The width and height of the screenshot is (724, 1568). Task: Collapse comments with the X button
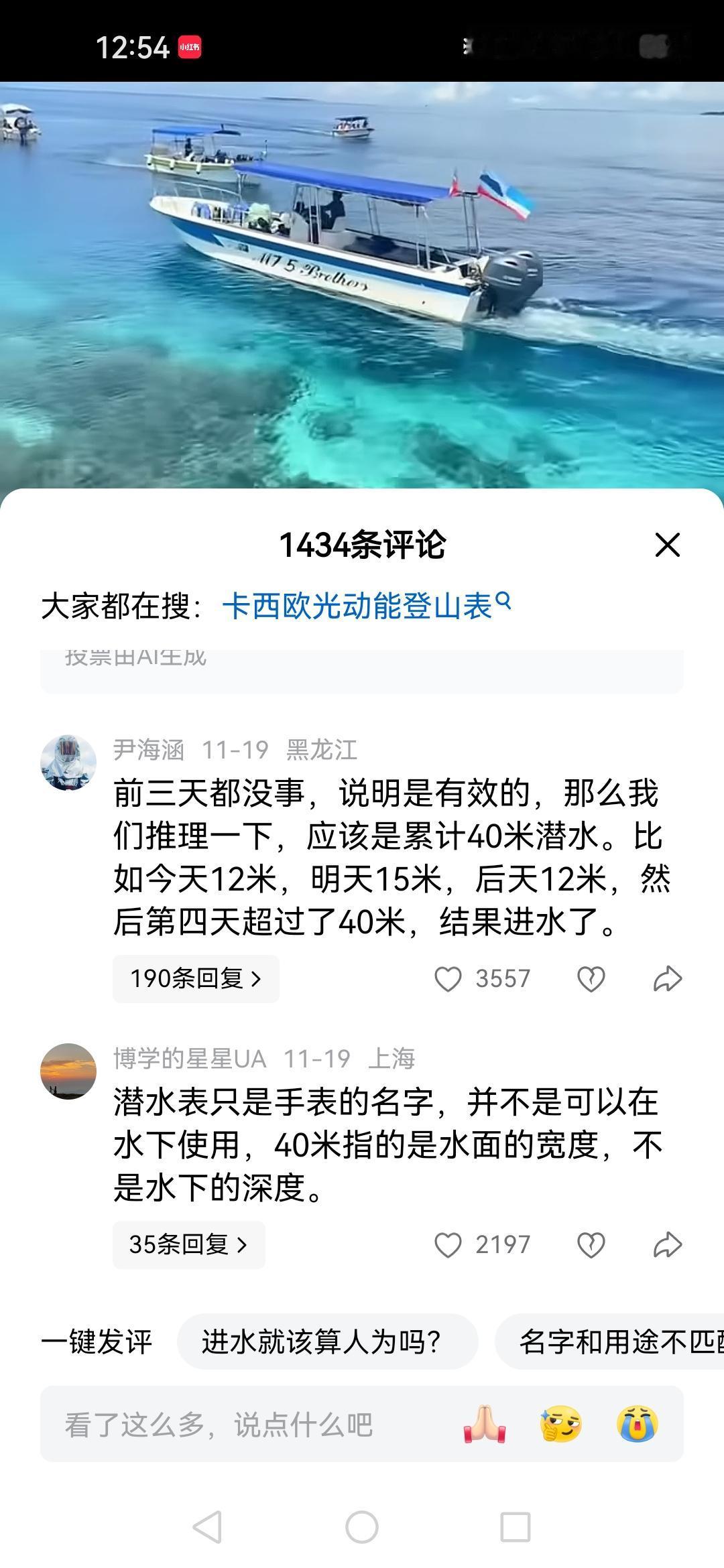click(x=668, y=546)
